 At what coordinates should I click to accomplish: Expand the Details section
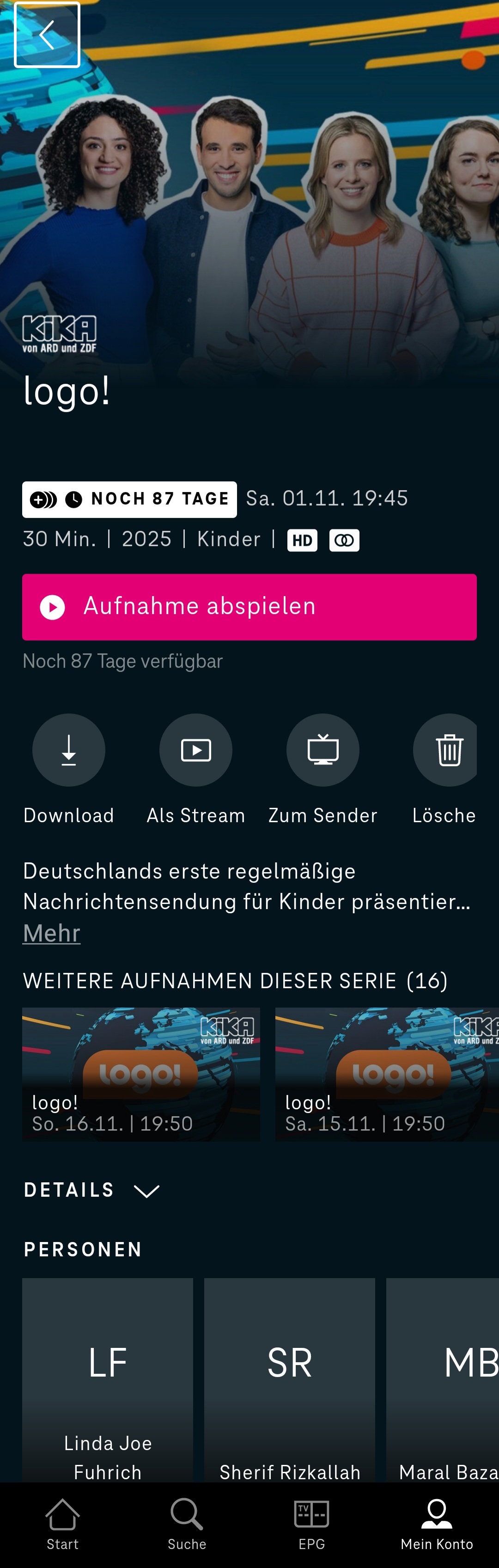[91, 1191]
